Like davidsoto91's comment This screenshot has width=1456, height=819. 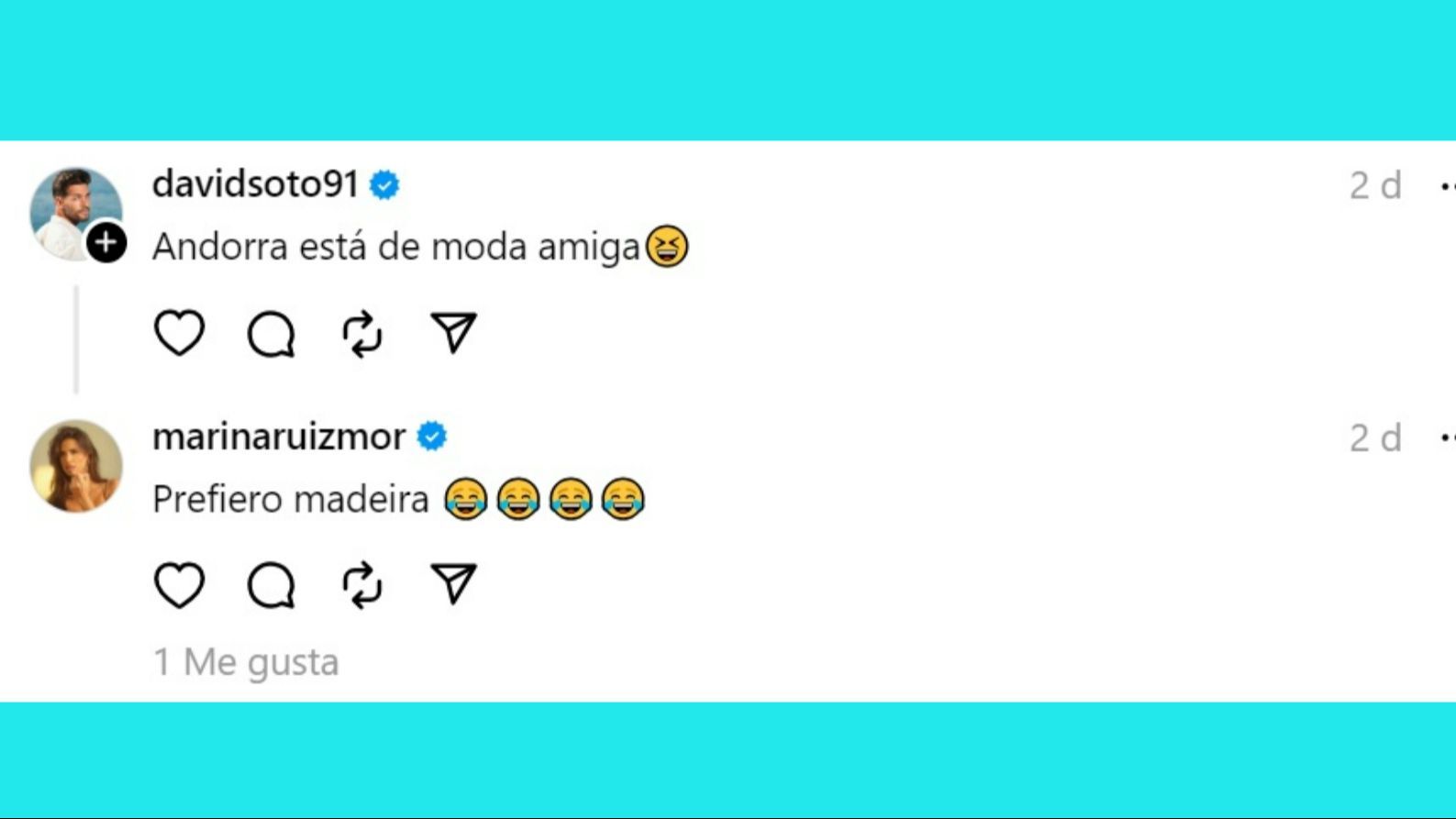pyautogui.click(x=179, y=333)
